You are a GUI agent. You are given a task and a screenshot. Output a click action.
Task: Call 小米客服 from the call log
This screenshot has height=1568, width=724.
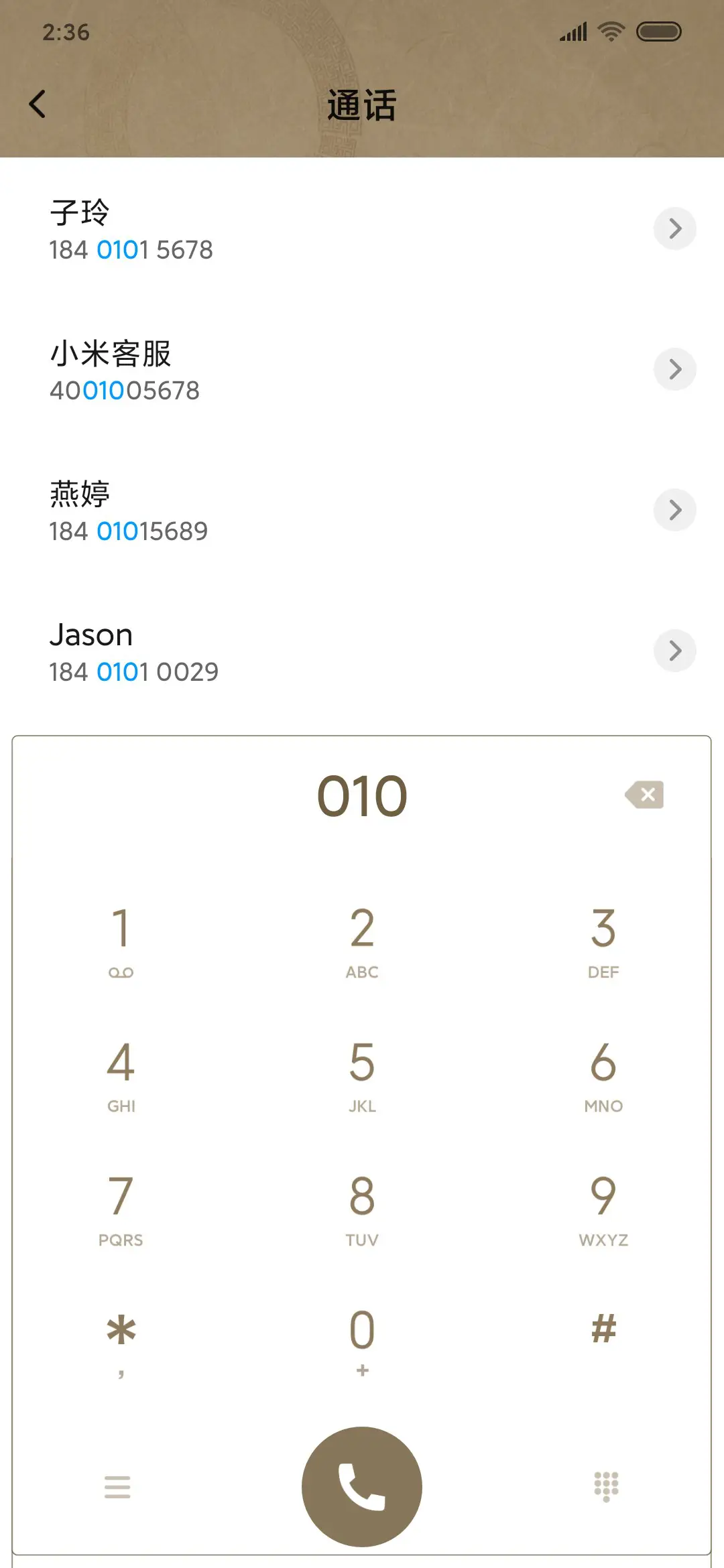point(112,354)
